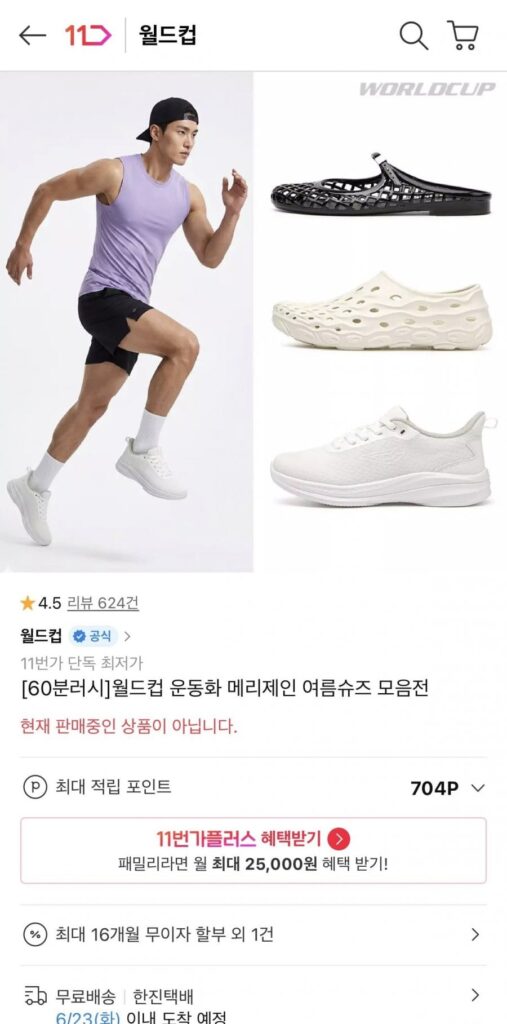Expand the 최대 적립 포인트 details

254,788
